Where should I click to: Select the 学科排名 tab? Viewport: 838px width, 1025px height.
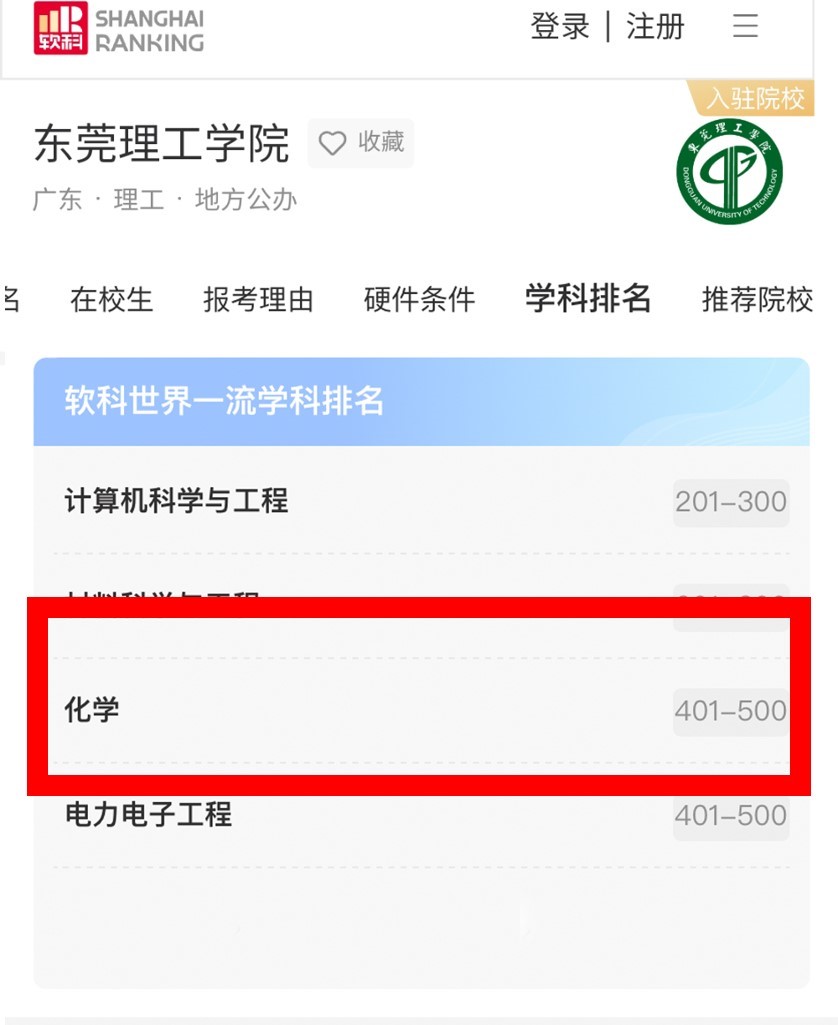[588, 298]
